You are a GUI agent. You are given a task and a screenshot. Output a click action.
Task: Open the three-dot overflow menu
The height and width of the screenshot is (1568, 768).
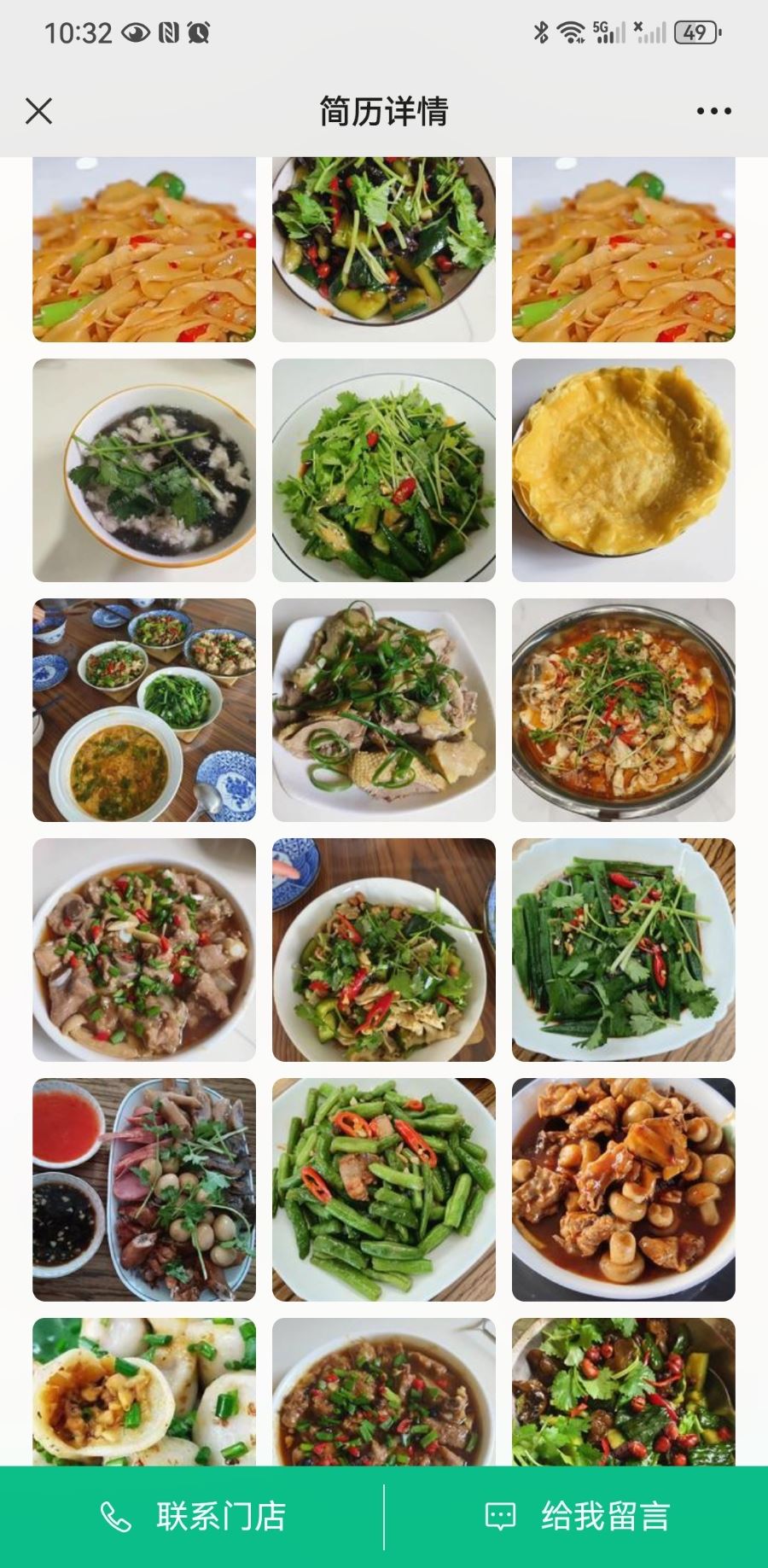(713, 111)
